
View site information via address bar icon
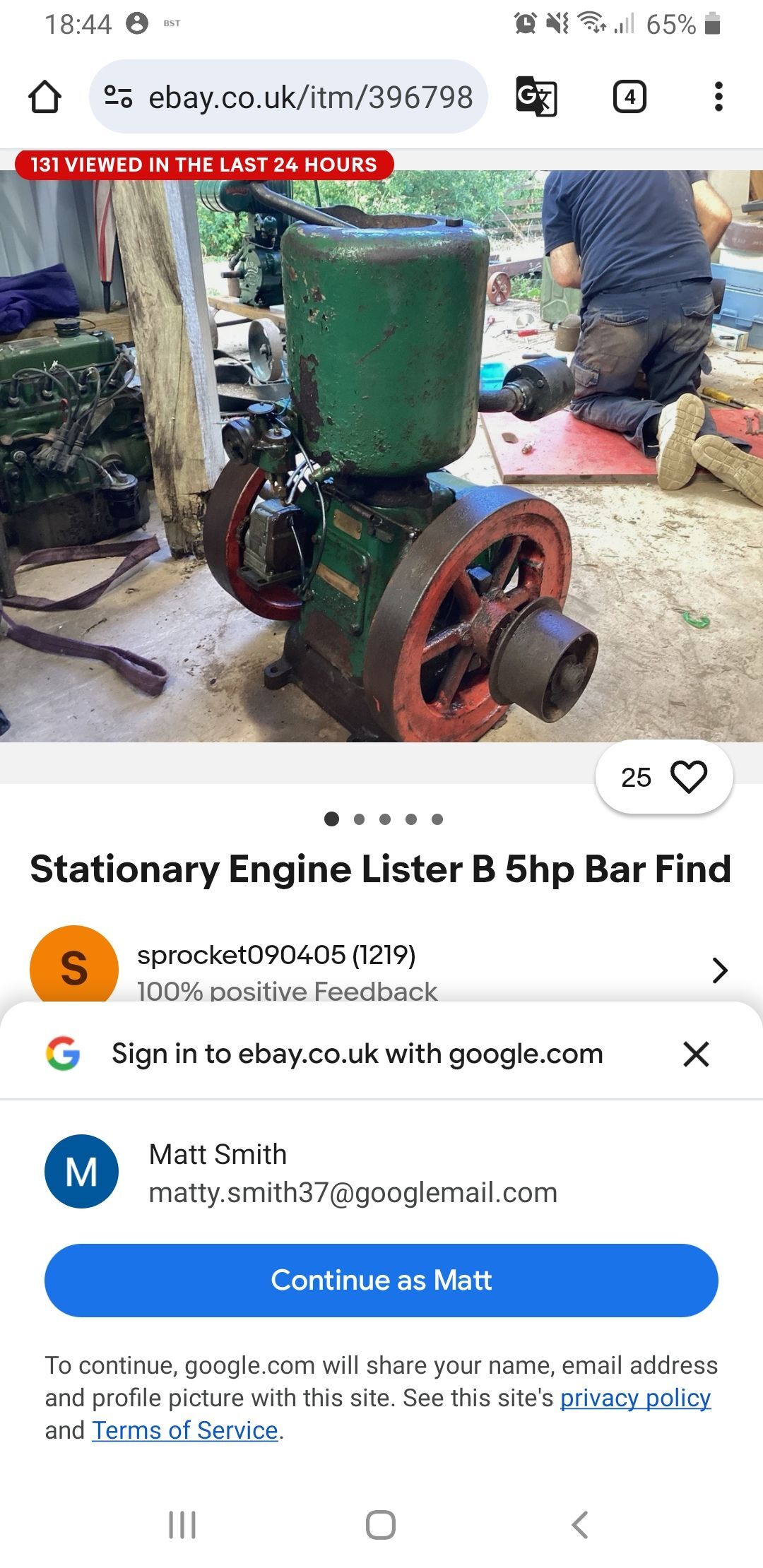[118, 97]
